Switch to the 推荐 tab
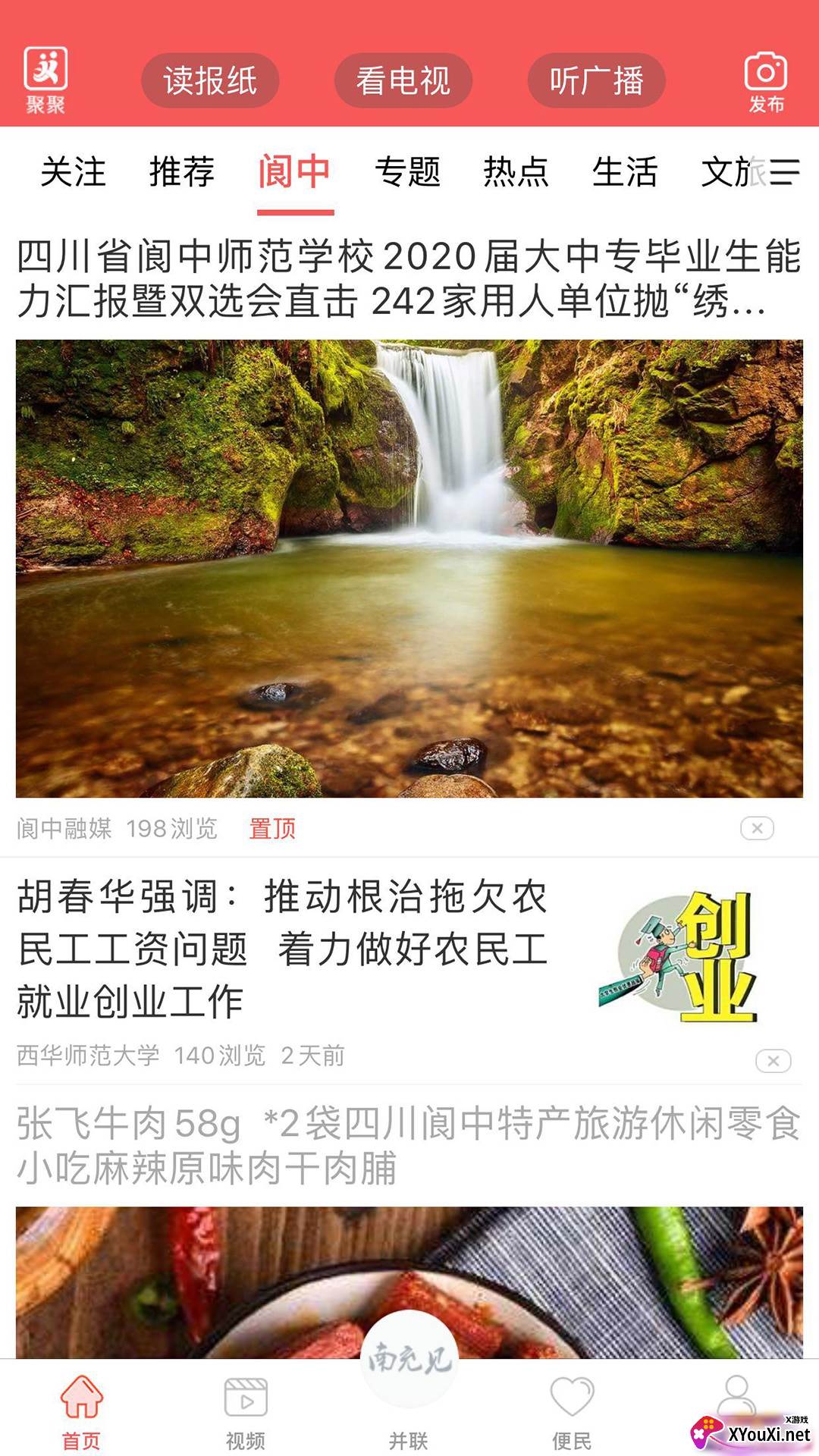 tap(182, 171)
